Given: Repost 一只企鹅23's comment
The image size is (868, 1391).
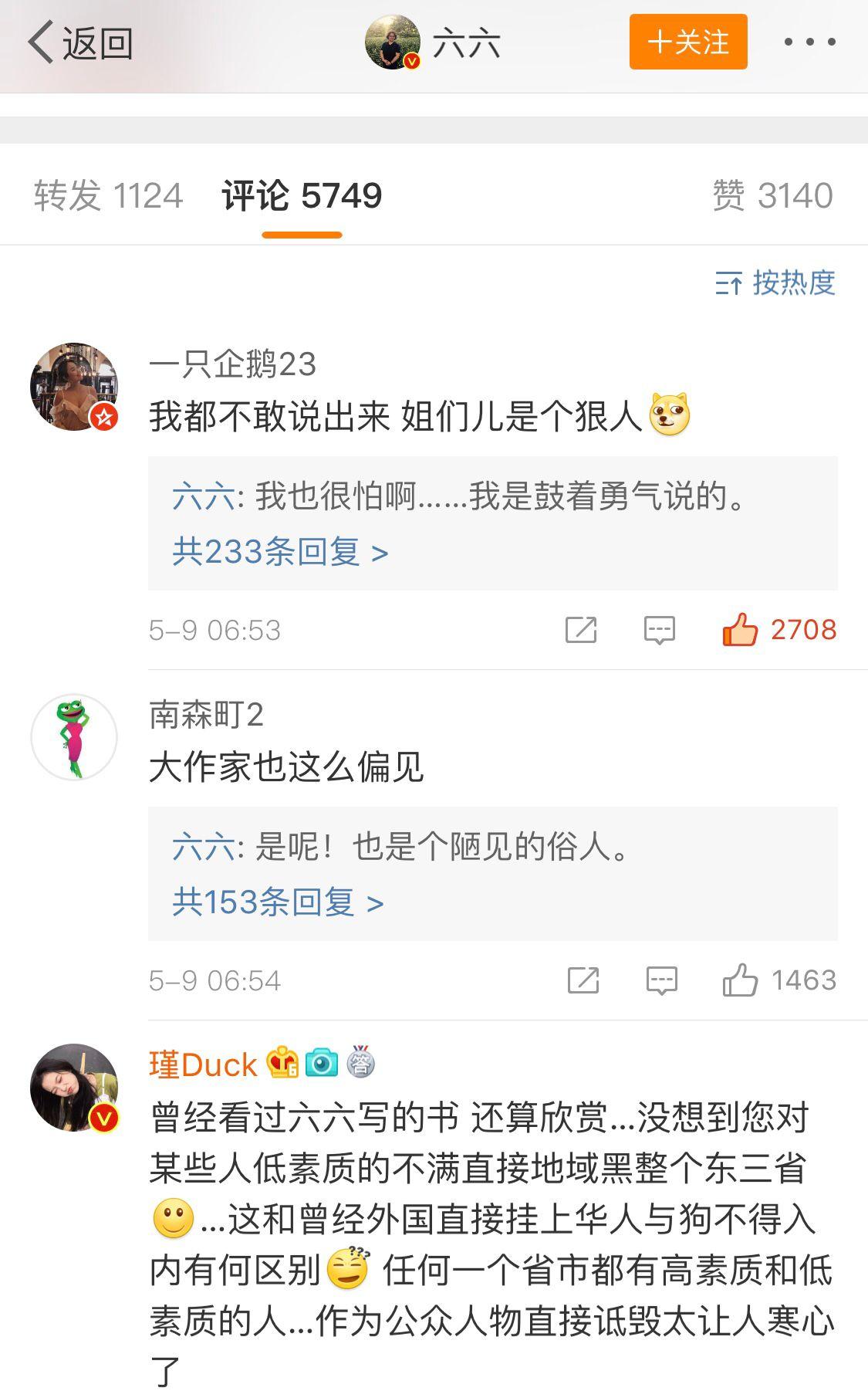Looking at the screenshot, I should tap(581, 630).
